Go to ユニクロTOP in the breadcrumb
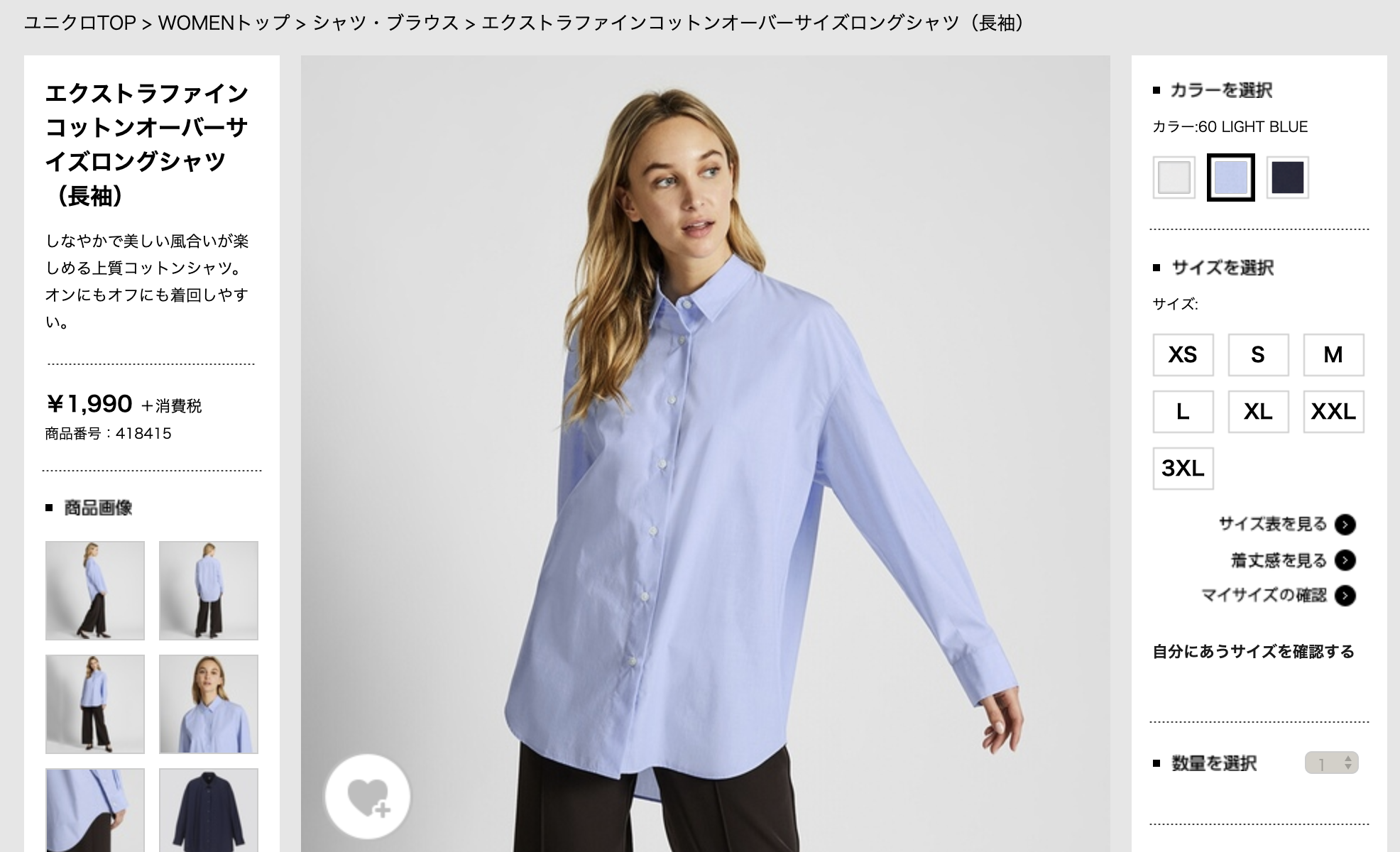 tap(80, 23)
